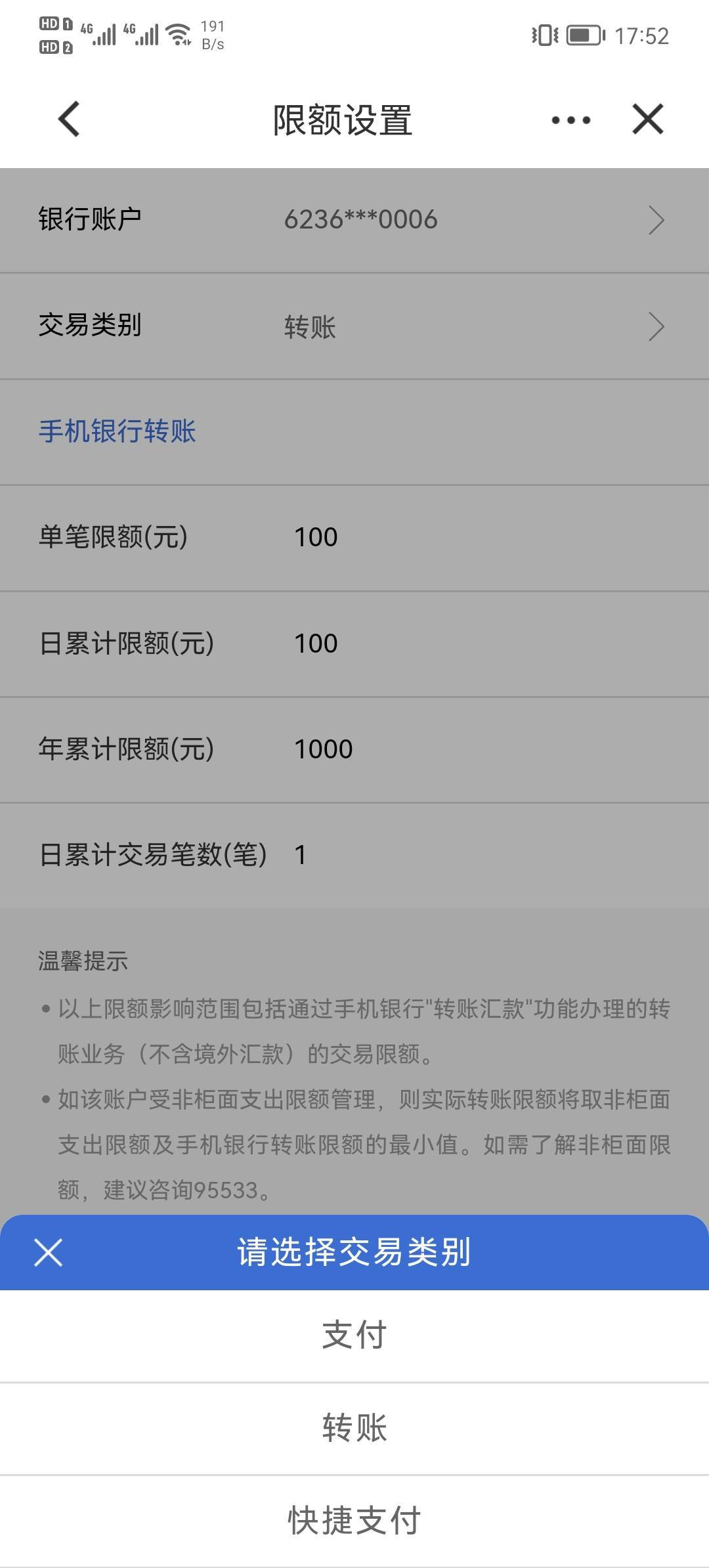Go back using the header arrow
Image resolution: width=709 pixels, height=1568 pixels.
(x=69, y=120)
